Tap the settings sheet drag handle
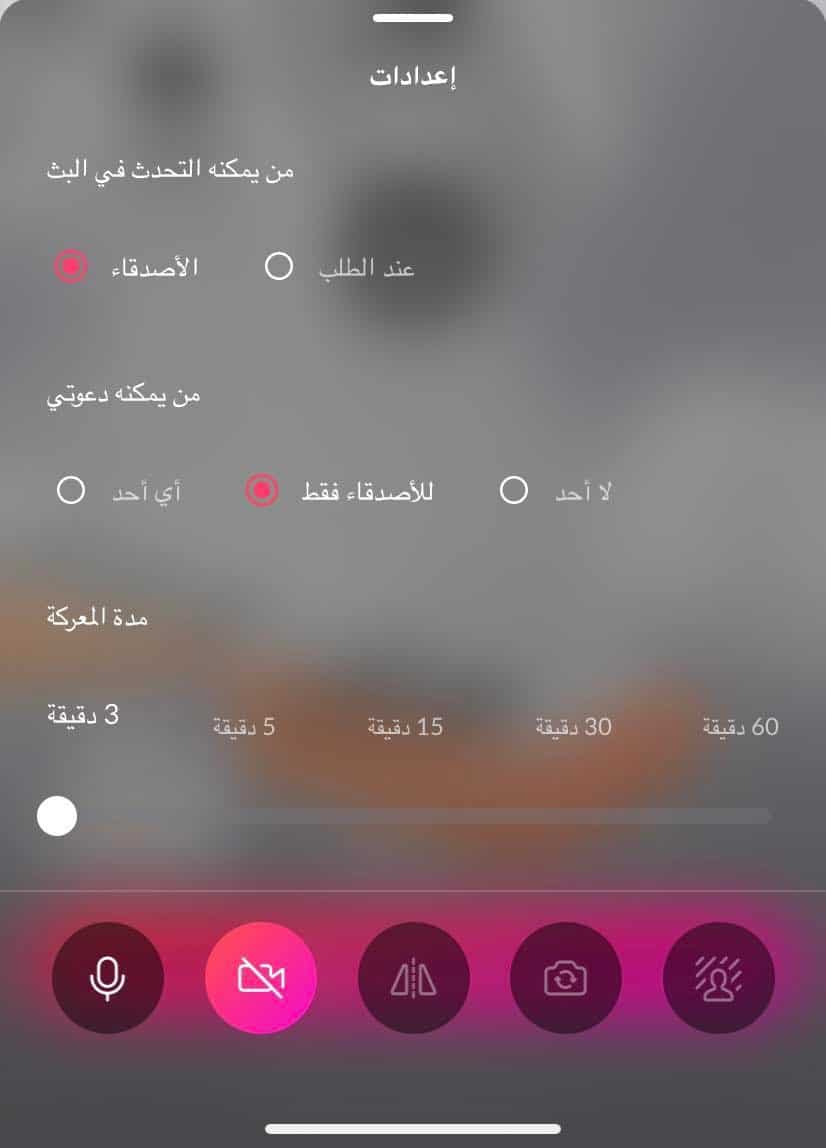Image resolution: width=826 pixels, height=1148 pixels. pos(413,18)
